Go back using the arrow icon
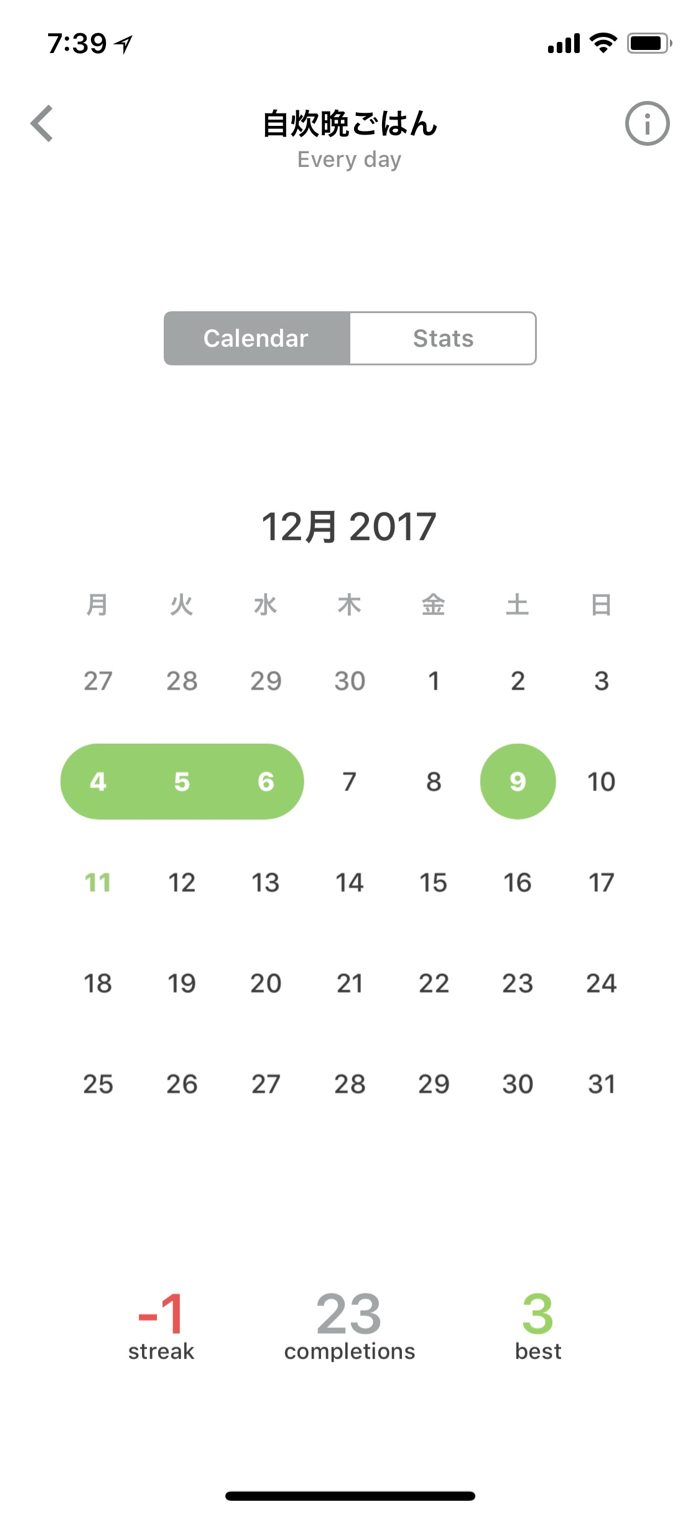Image resolution: width=700 pixels, height=1516 pixels. coord(41,125)
